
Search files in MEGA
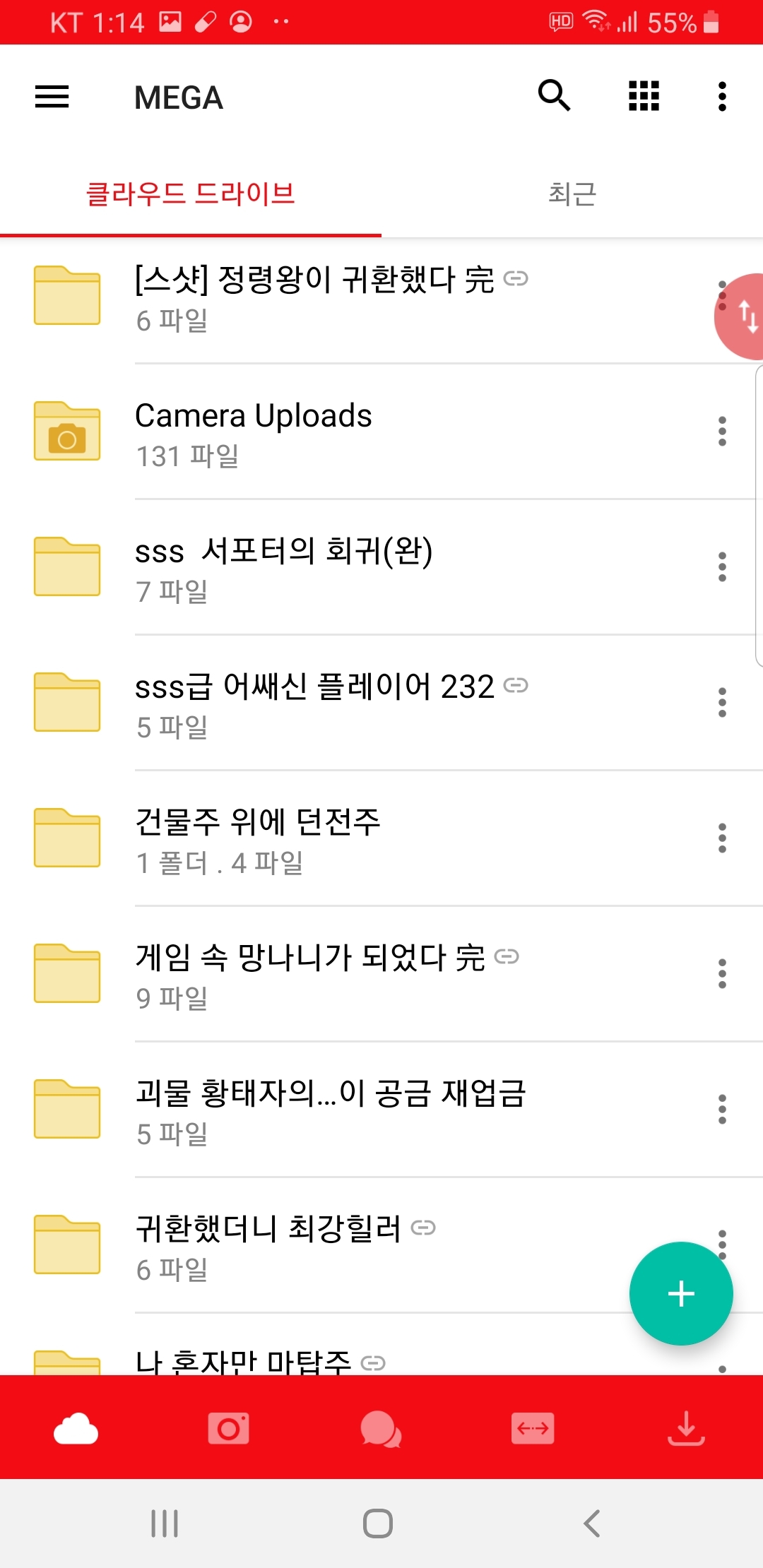554,96
